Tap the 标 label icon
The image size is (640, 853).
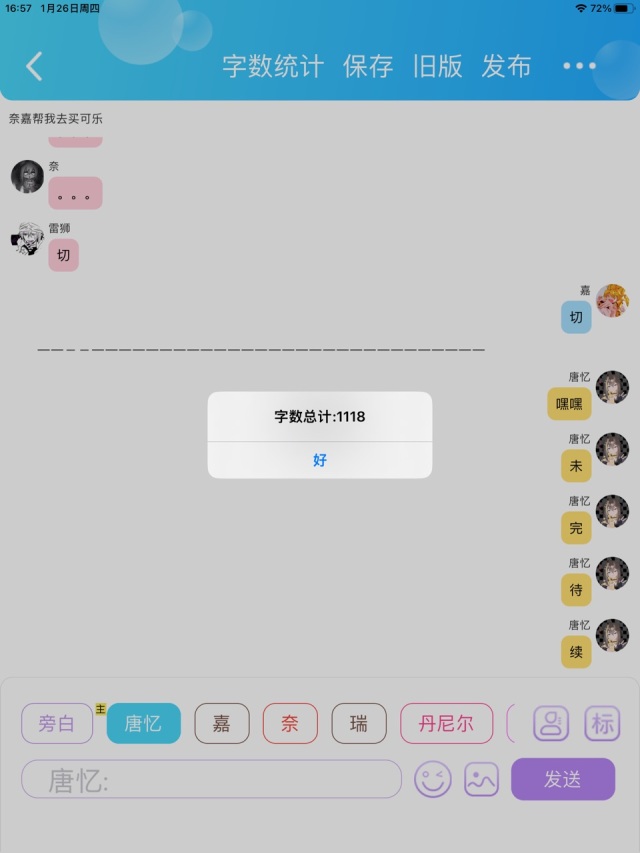pos(602,723)
